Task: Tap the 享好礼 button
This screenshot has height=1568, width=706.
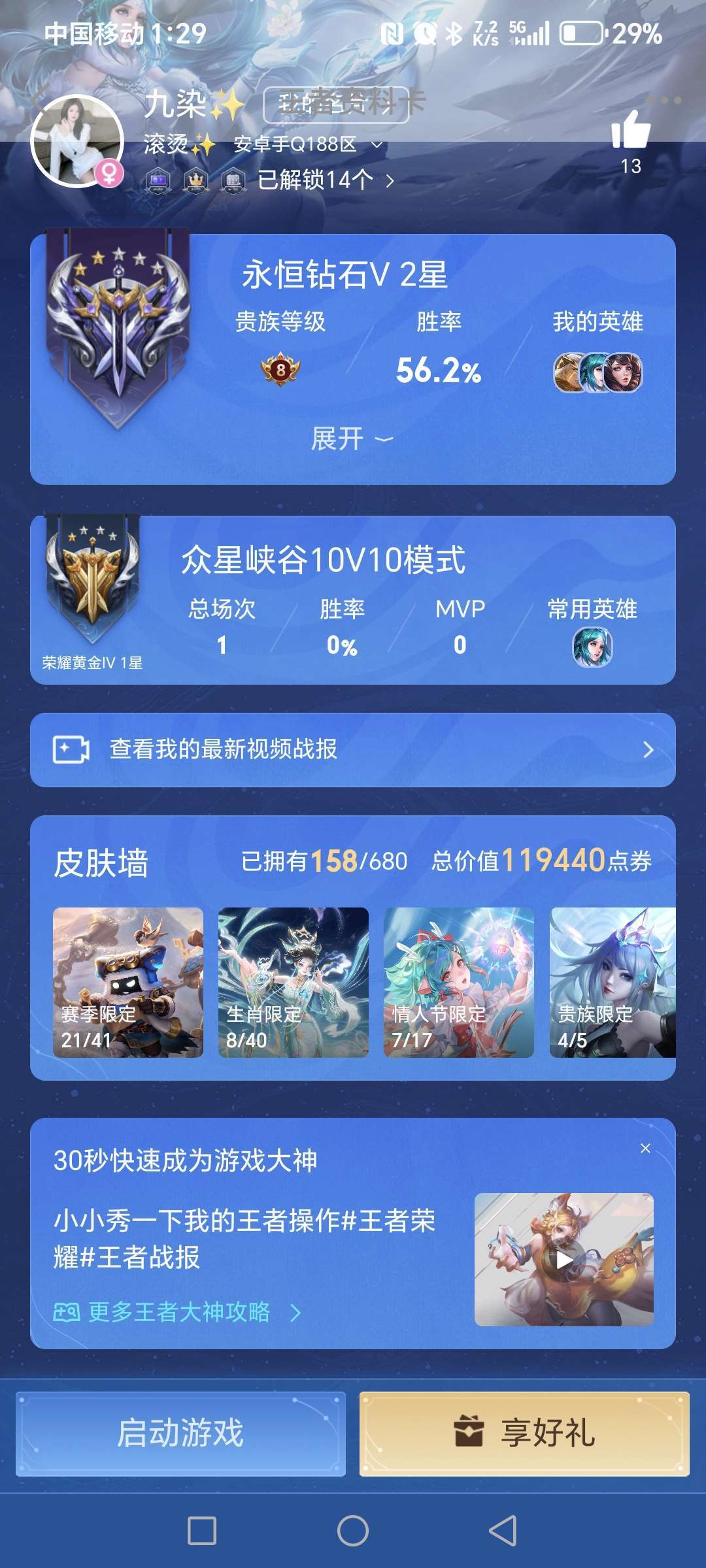Action: (x=524, y=1433)
